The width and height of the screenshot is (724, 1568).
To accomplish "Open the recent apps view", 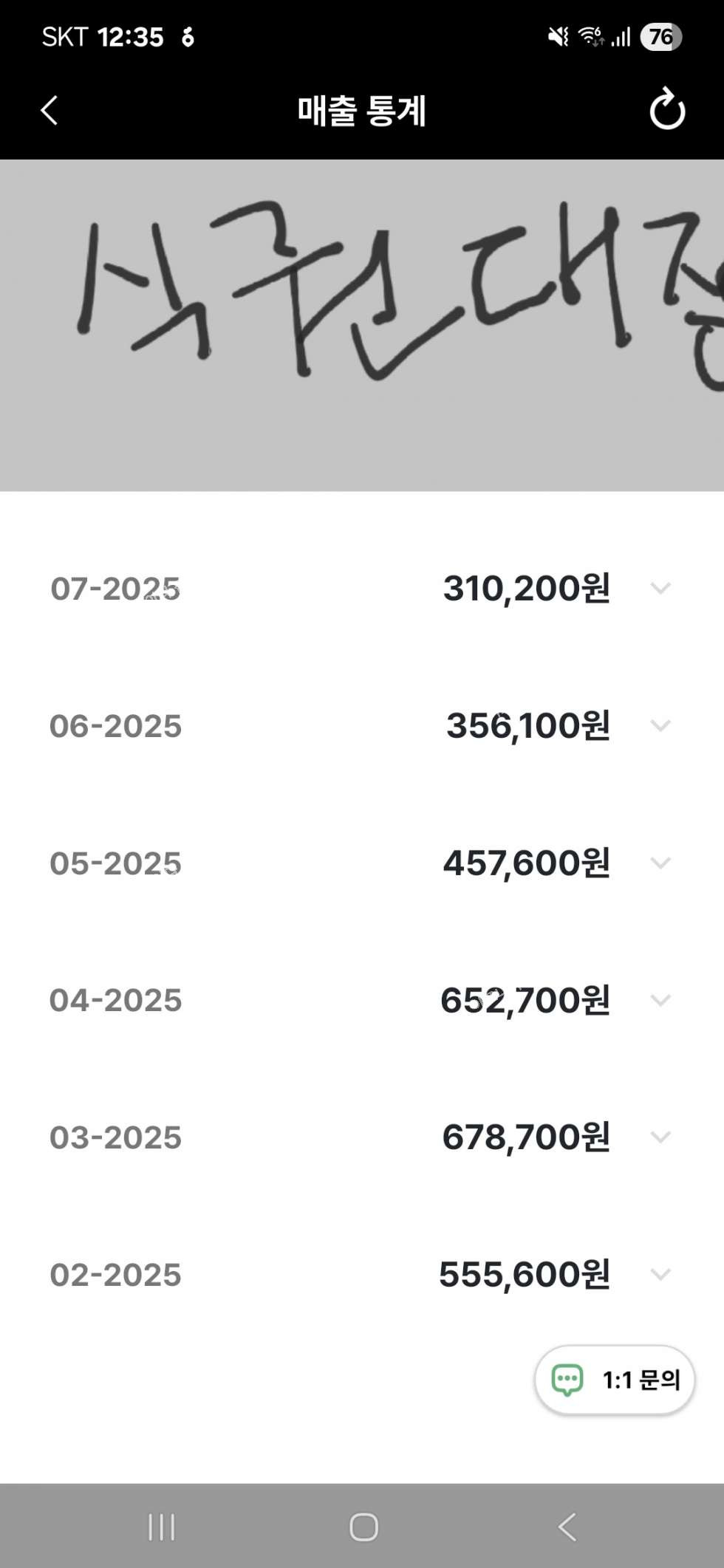I will [161, 1527].
